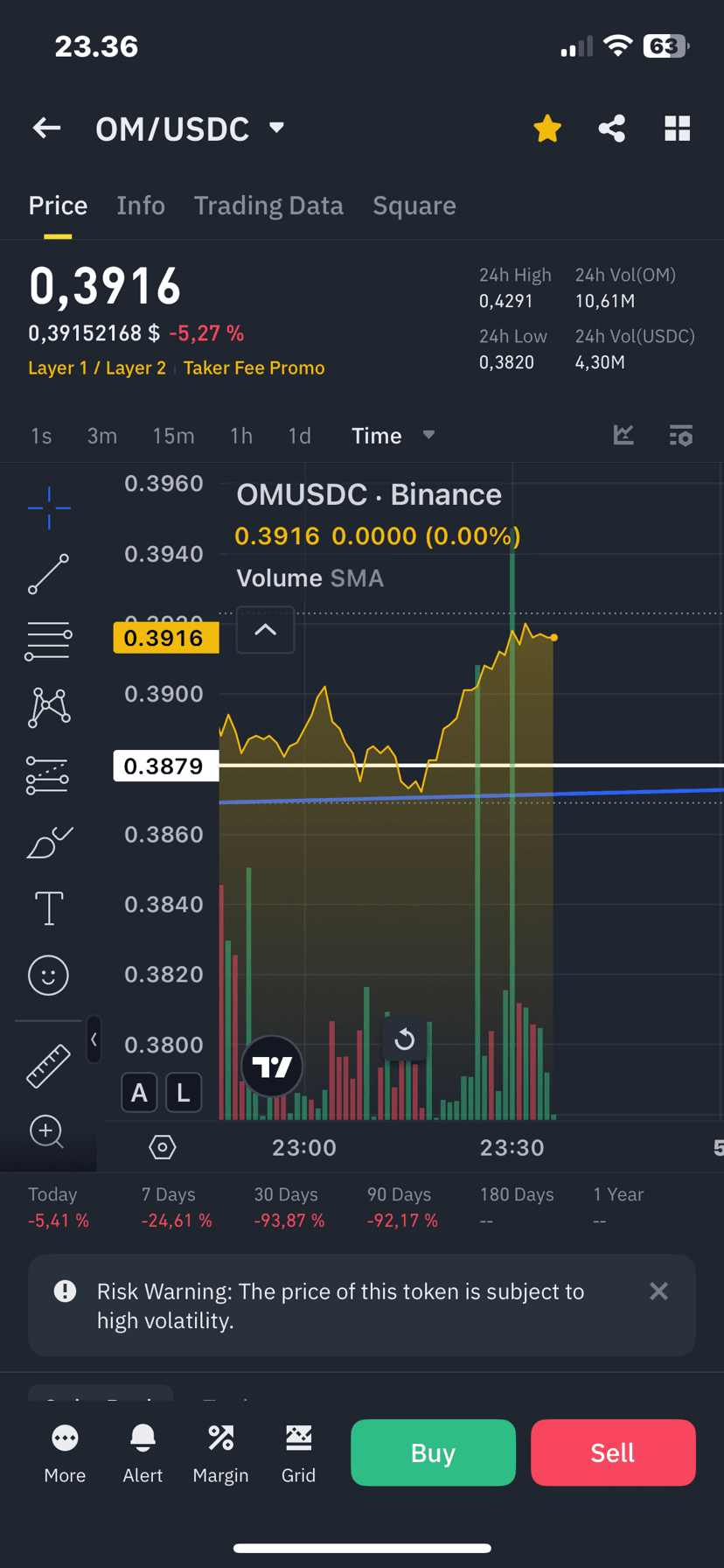Switch to the Trading Data tab
This screenshot has height=1568, width=724.
pos(268,206)
